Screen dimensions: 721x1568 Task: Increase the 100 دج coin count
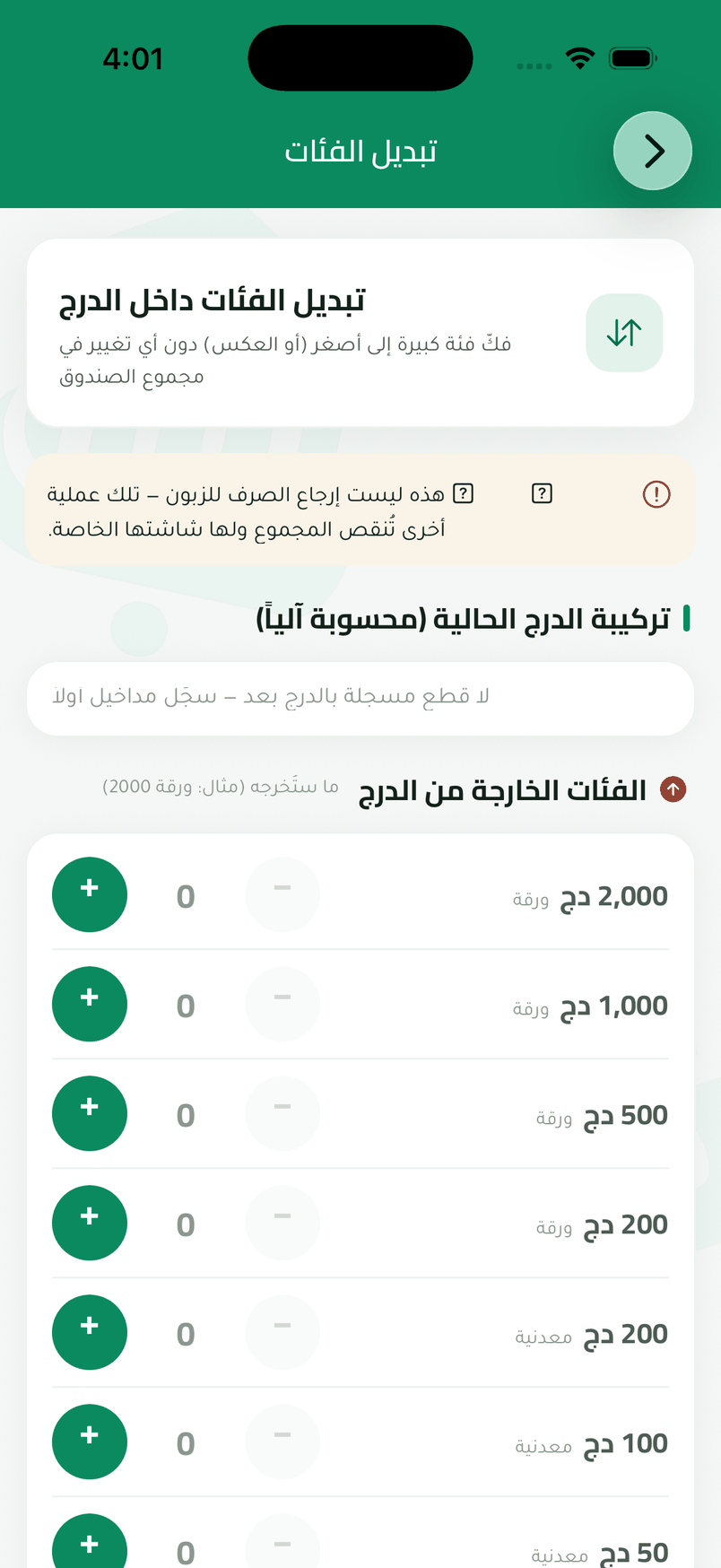click(x=90, y=1442)
